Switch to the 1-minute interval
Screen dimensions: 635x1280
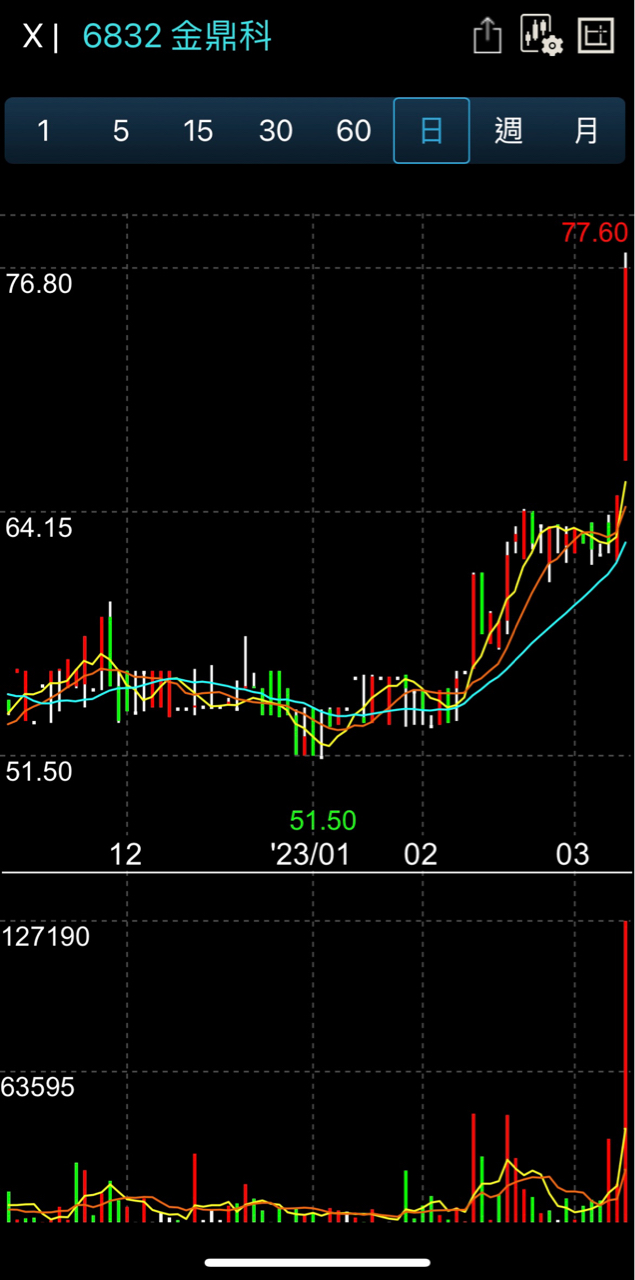(x=43, y=131)
